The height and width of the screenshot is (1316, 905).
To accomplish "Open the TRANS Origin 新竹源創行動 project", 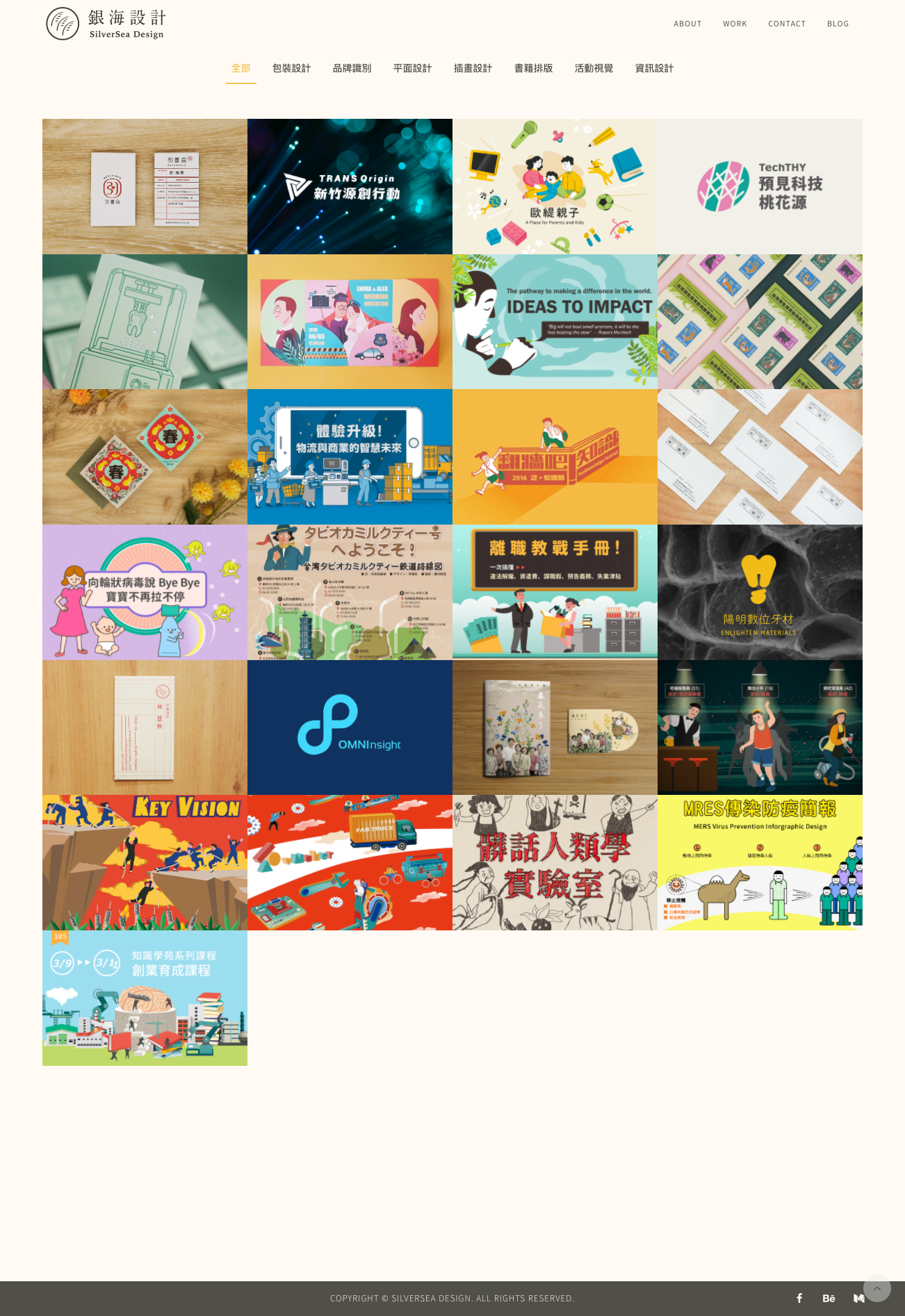I will pos(350,186).
